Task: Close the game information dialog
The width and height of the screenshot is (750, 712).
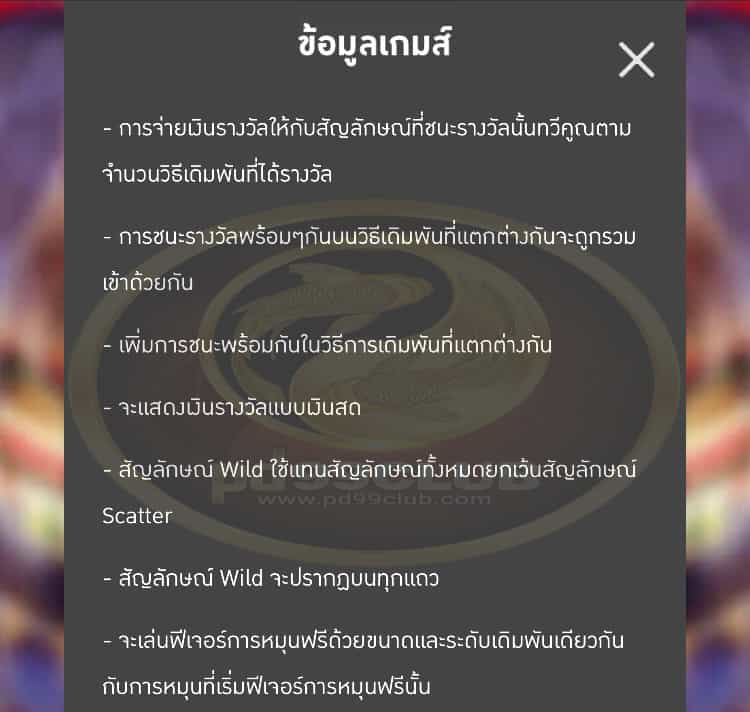Action: pyautogui.click(x=636, y=60)
